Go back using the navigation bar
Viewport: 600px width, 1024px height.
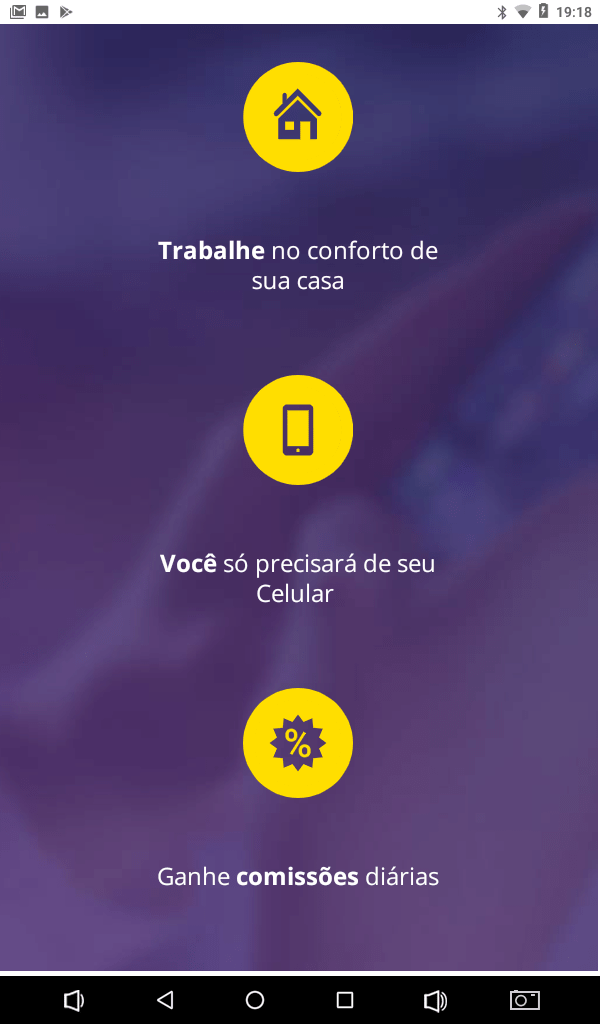(166, 999)
